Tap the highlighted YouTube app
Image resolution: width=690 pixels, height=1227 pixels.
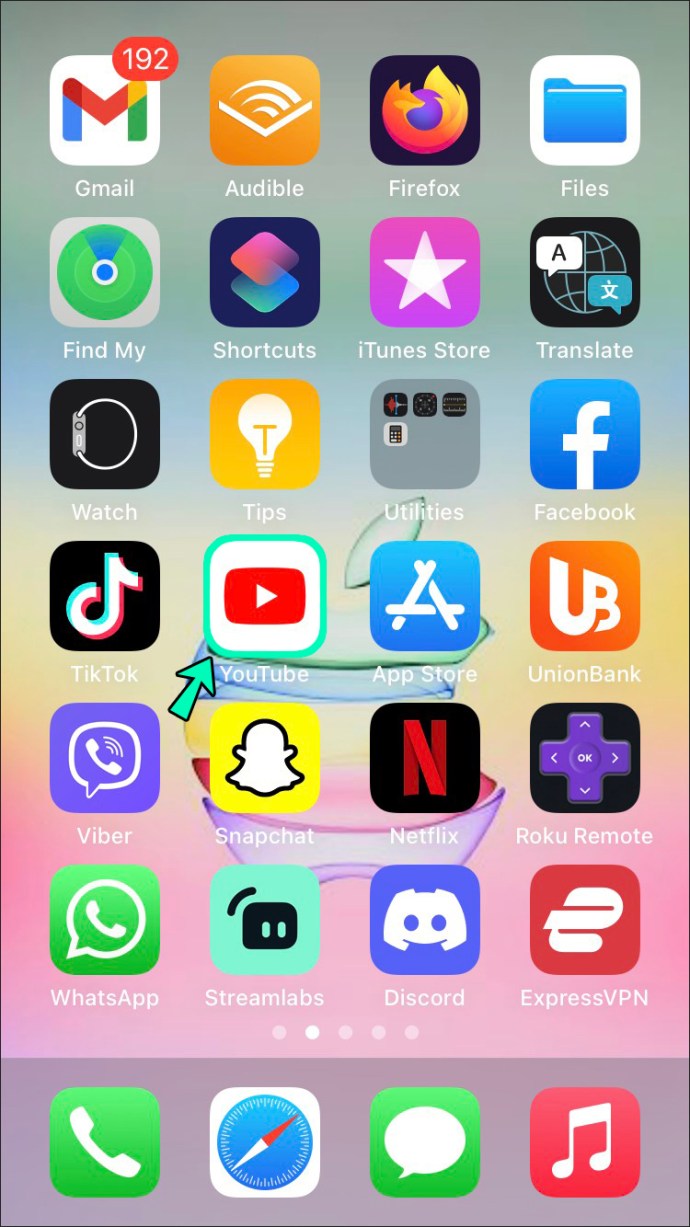265,596
